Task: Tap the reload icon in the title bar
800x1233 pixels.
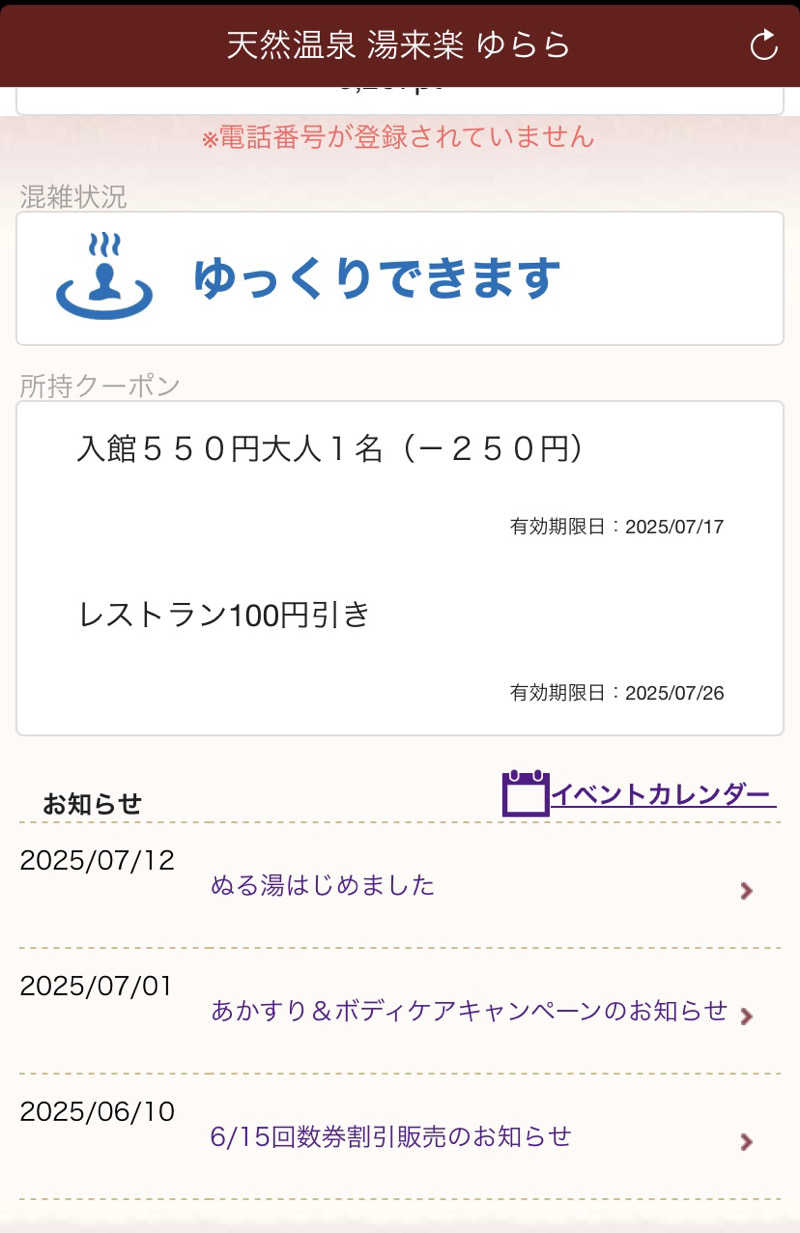Action: [x=764, y=45]
